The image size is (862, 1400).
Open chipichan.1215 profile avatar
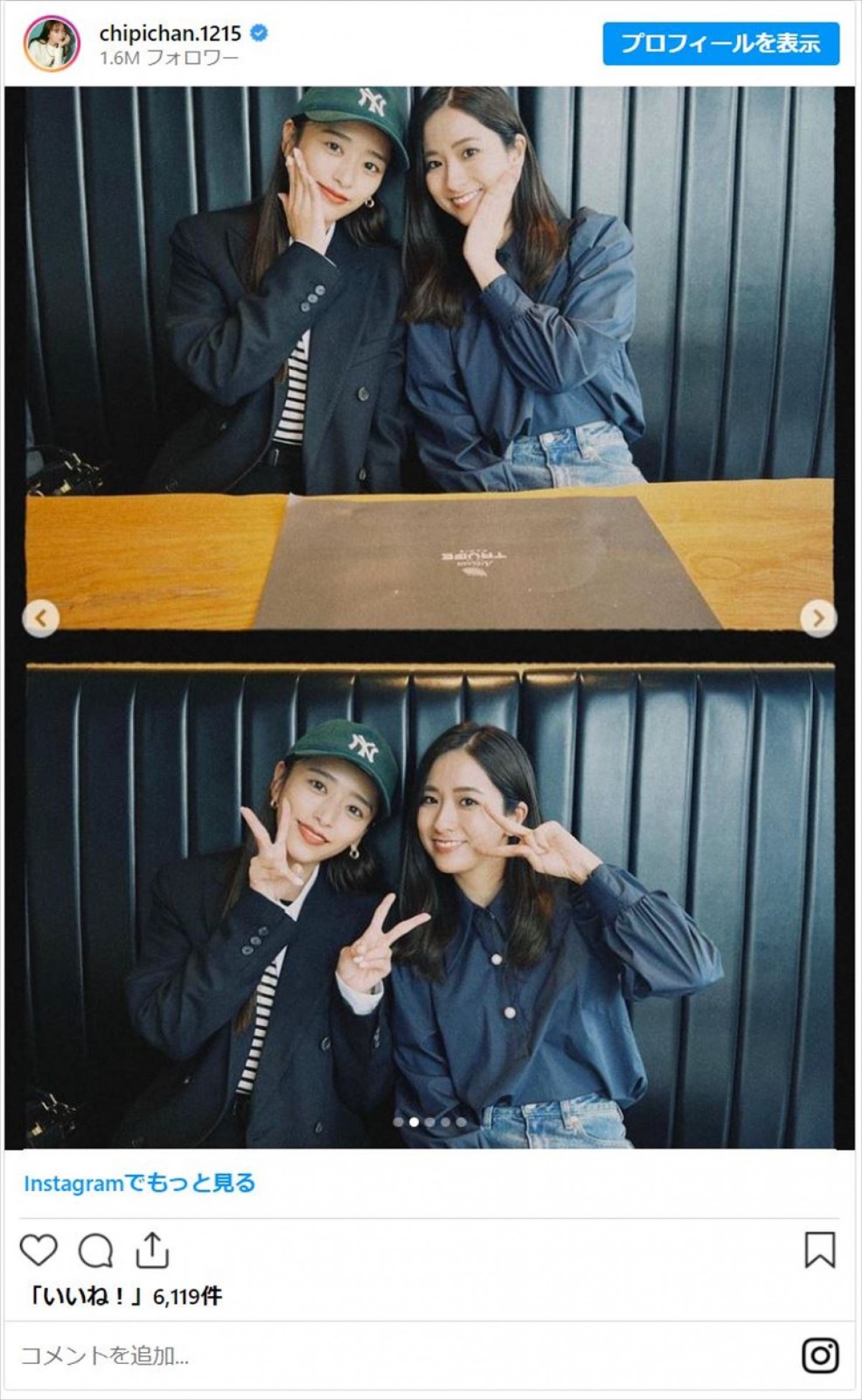pos(52,44)
